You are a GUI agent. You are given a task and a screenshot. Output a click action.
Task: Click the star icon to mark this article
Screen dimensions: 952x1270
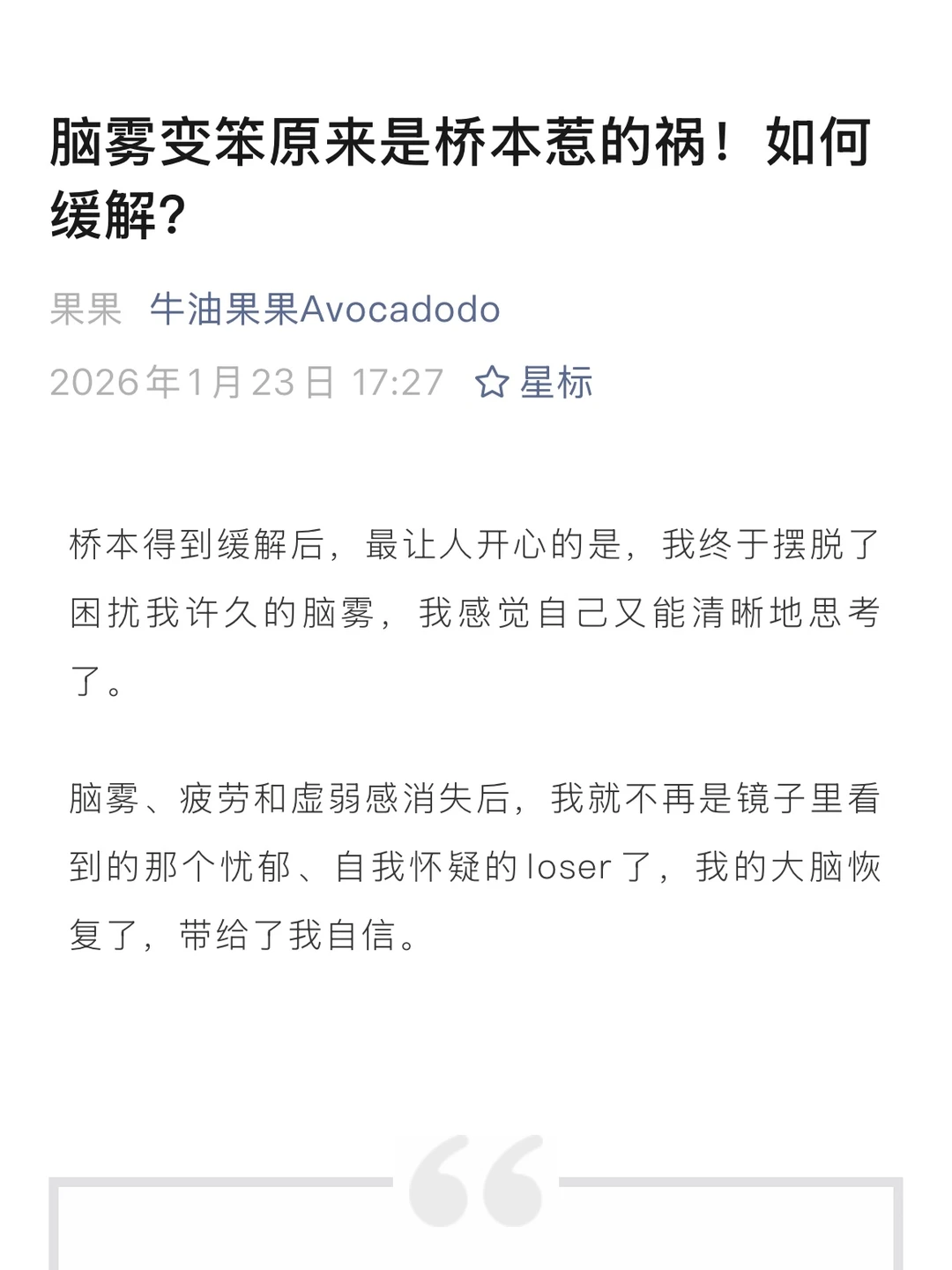click(x=490, y=381)
